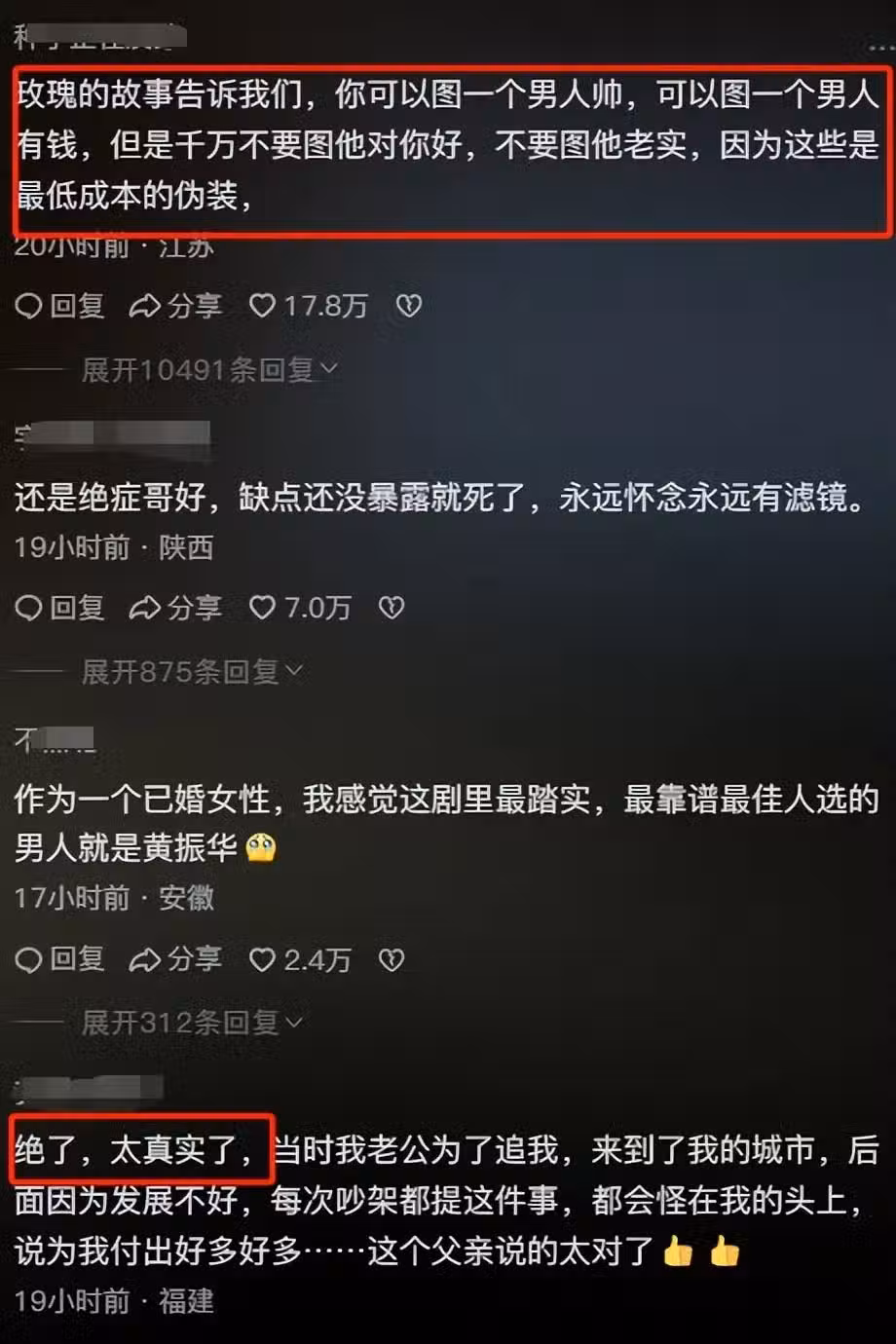The image size is (896, 1344).
Task: Share the comment posted from 江苏
Action: pyautogui.click(x=175, y=306)
